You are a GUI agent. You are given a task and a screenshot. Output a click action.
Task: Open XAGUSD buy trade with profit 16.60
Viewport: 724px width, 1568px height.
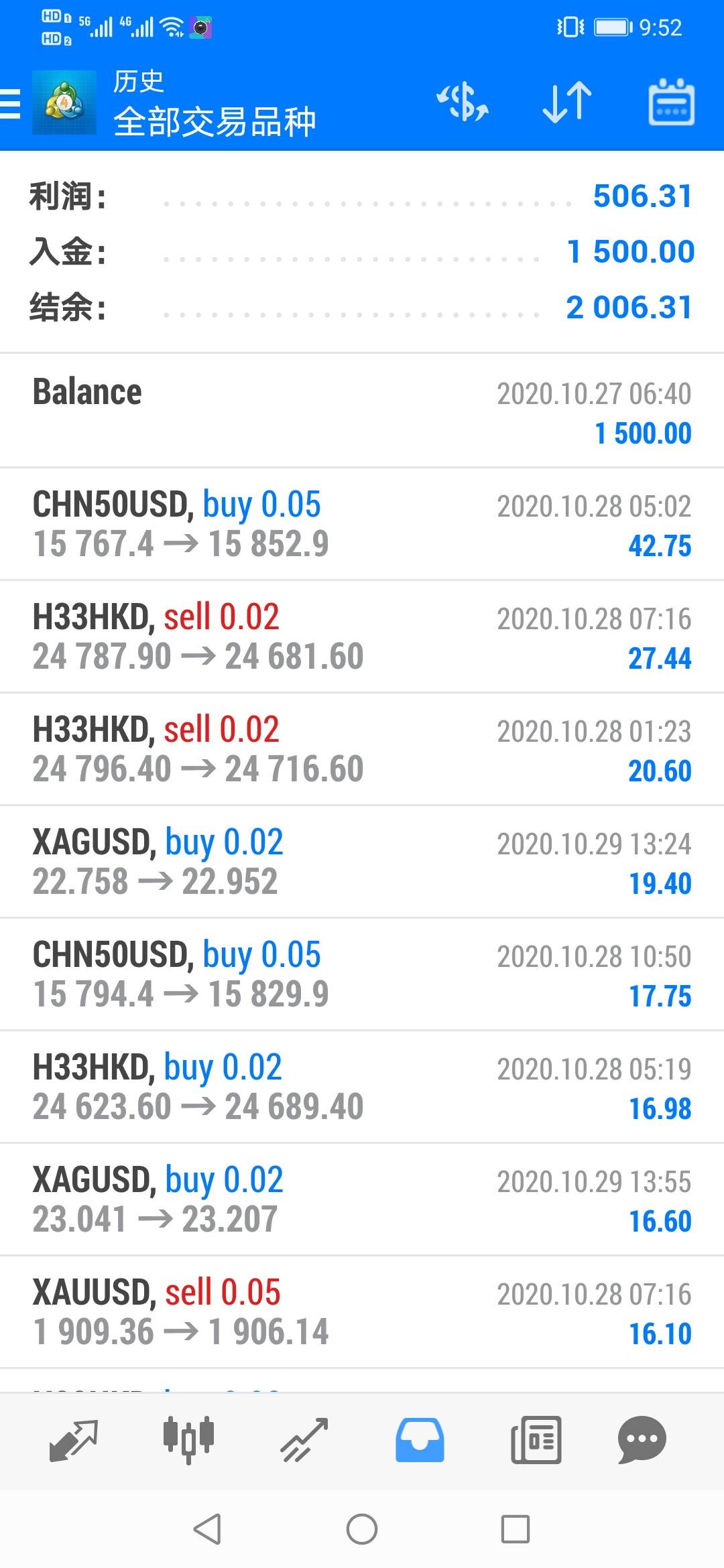click(x=362, y=1199)
